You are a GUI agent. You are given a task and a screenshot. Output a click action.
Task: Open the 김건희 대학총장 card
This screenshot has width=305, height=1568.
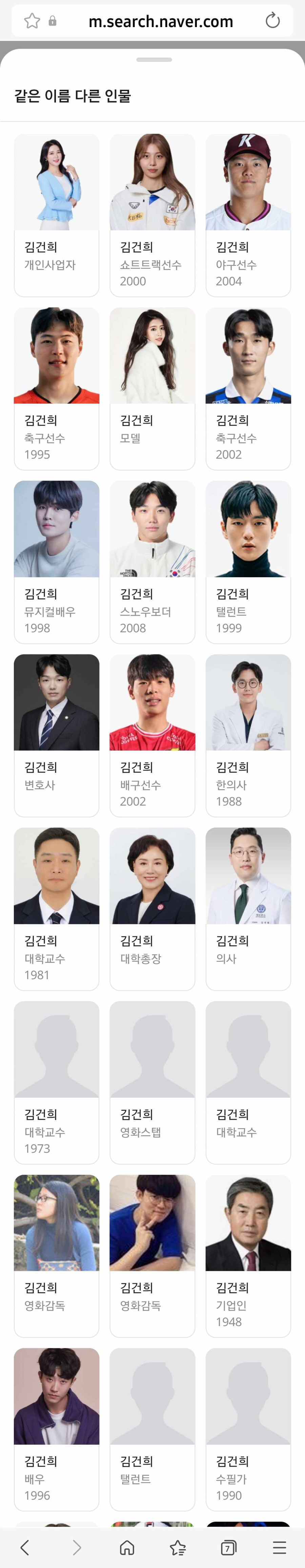[x=152, y=908]
